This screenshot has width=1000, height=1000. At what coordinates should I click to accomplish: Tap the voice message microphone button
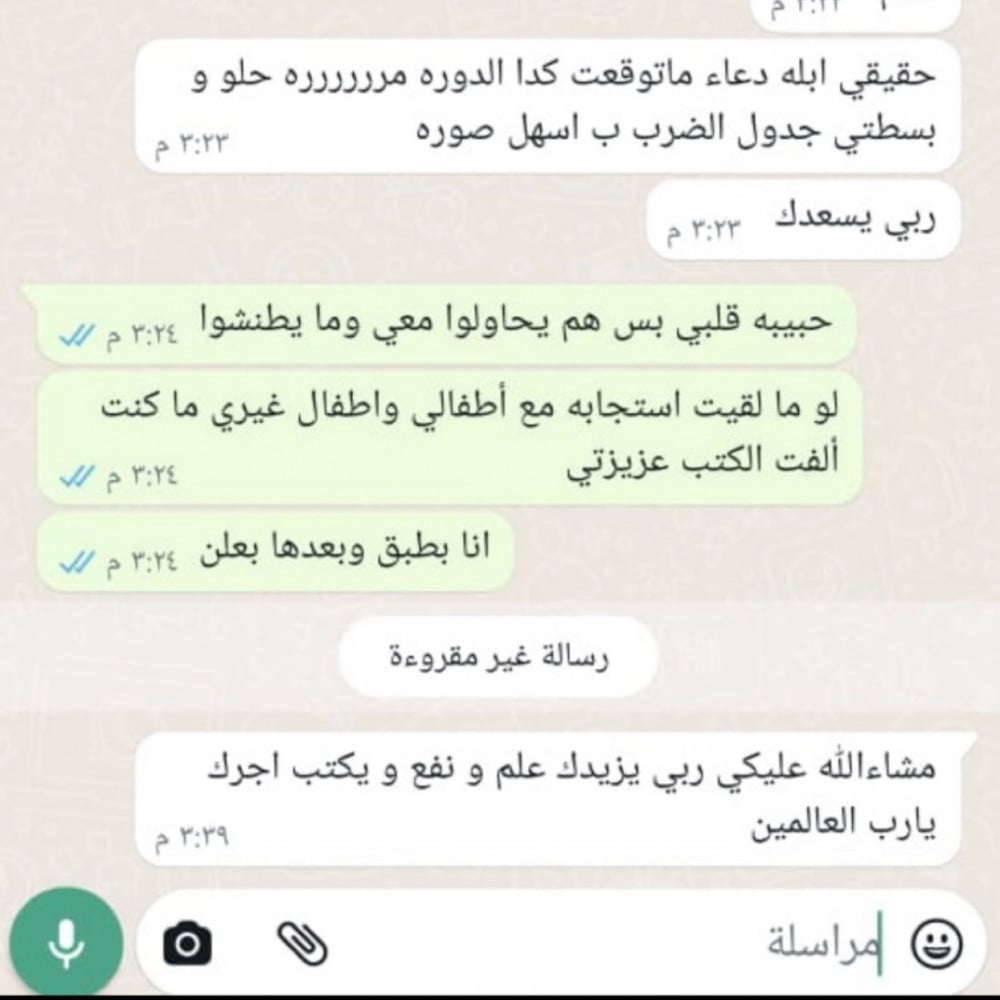pyautogui.click(x=64, y=942)
